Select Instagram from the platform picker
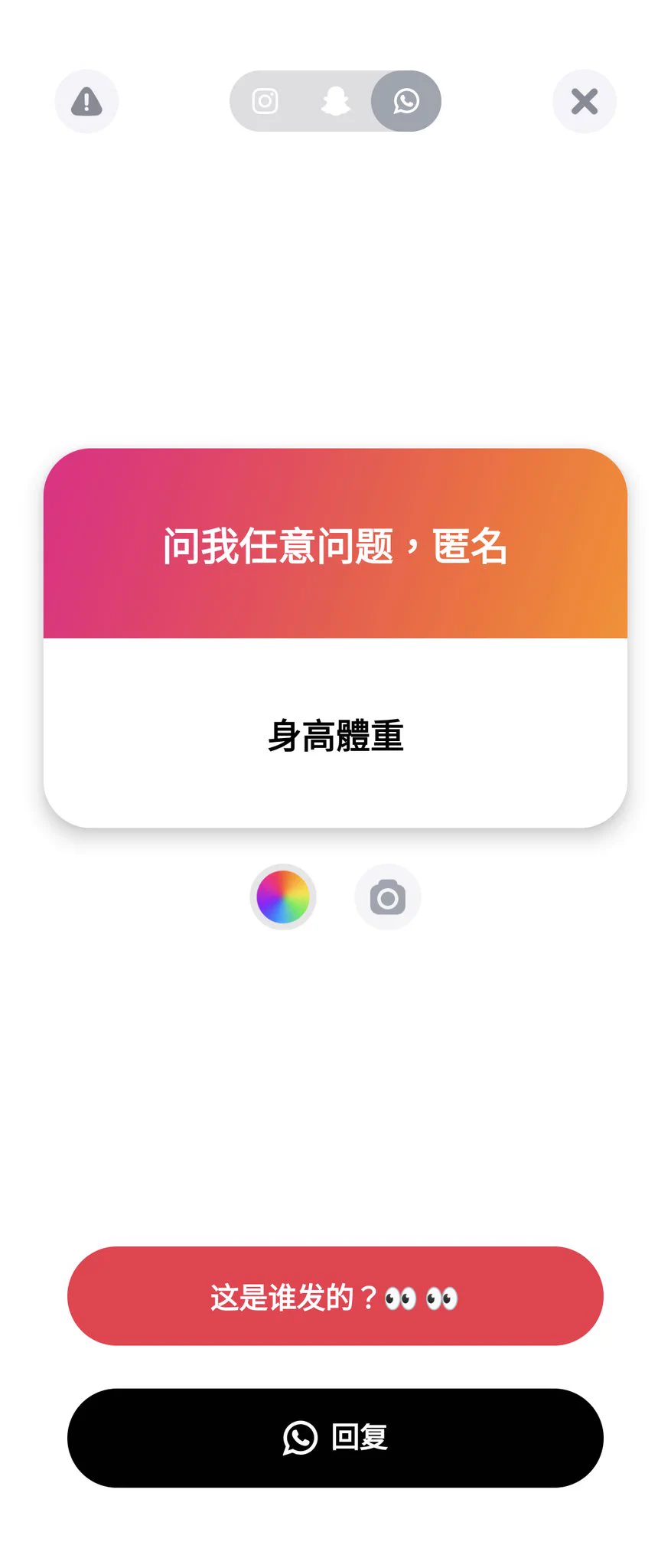The width and height of the screenshot is (671, 1568). pos(264,101)
